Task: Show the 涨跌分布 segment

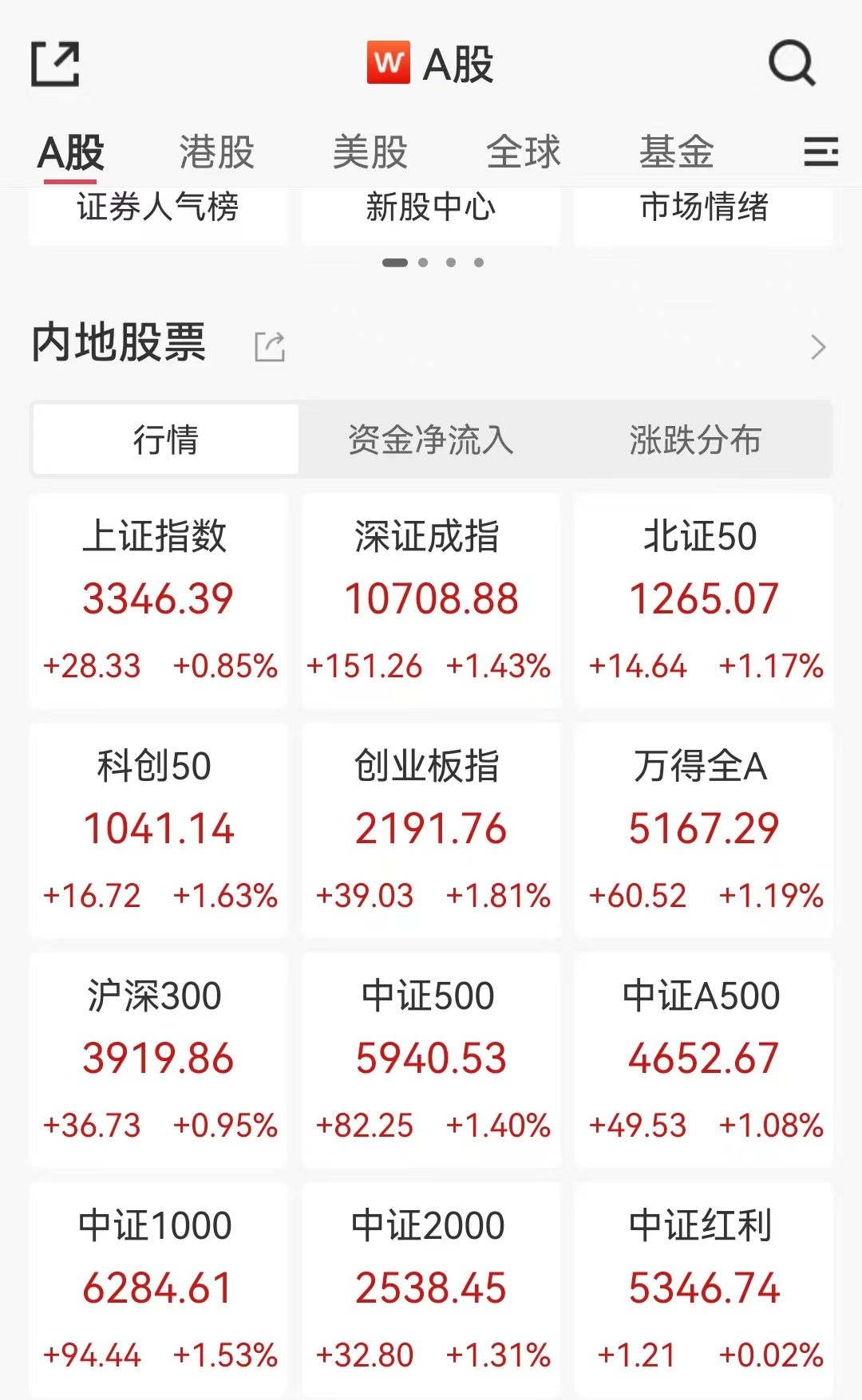Action: click(x=695, y=440)
